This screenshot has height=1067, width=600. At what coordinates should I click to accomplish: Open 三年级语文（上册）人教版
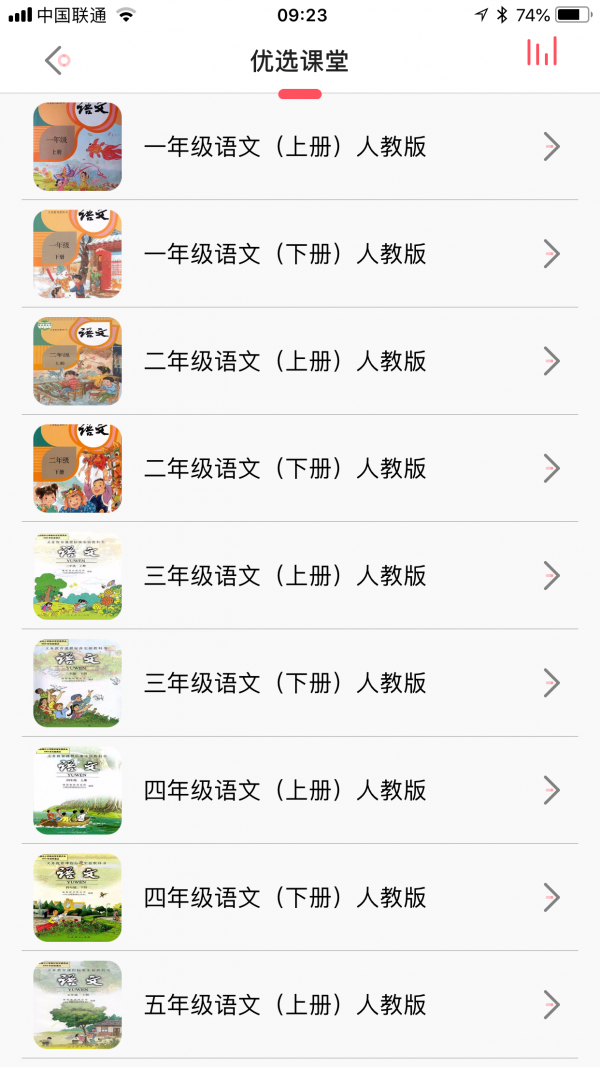286,576
